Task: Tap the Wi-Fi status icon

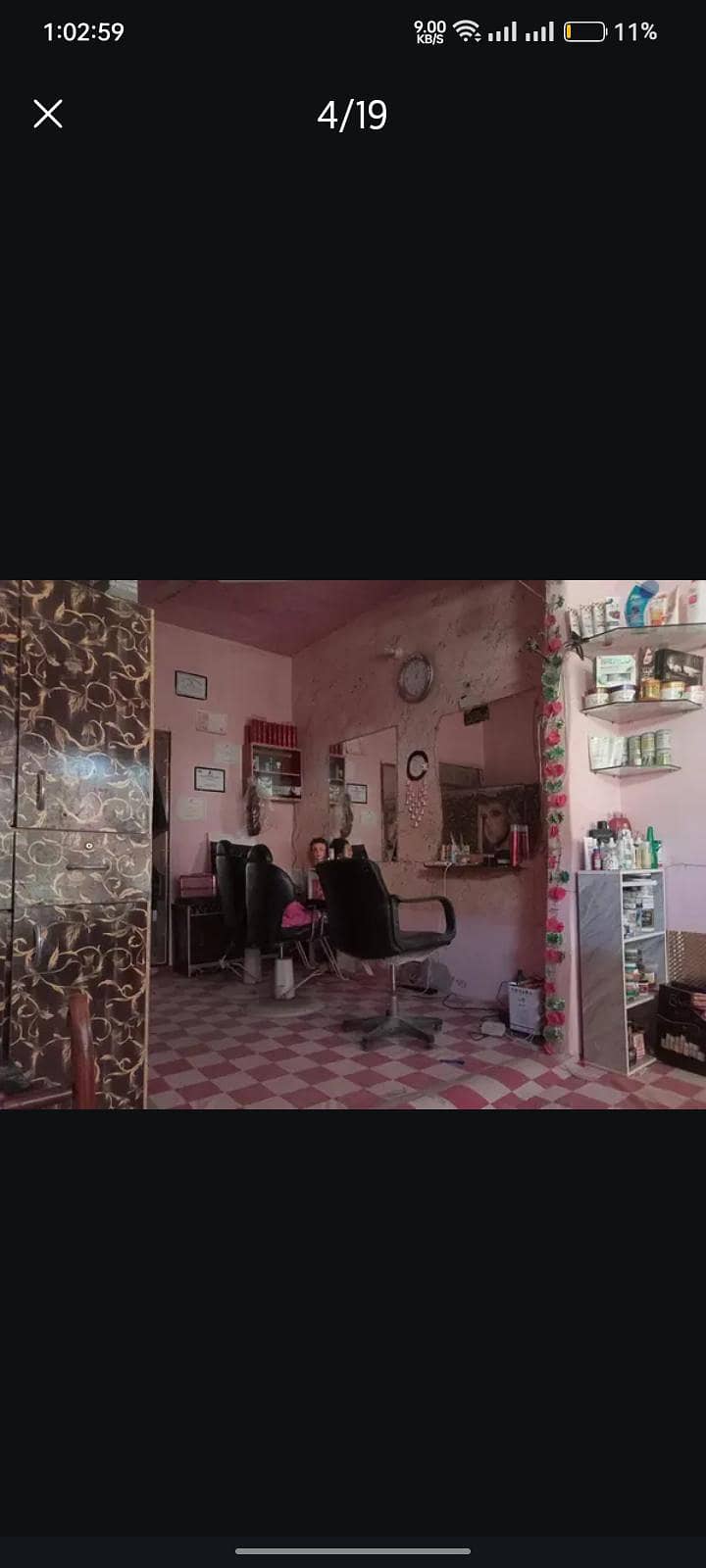Action: click(467, 30)
